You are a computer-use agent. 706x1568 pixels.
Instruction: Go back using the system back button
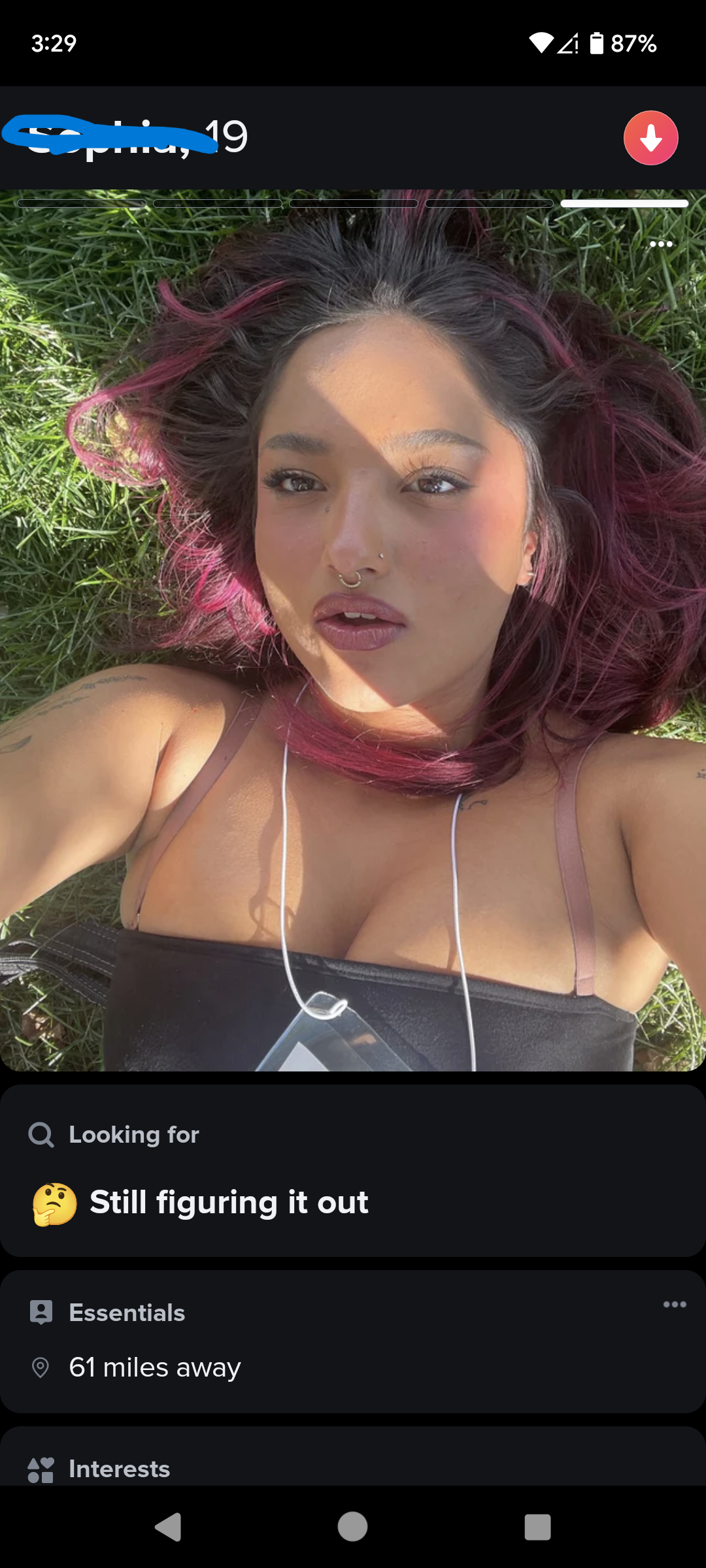point(169,1527)
